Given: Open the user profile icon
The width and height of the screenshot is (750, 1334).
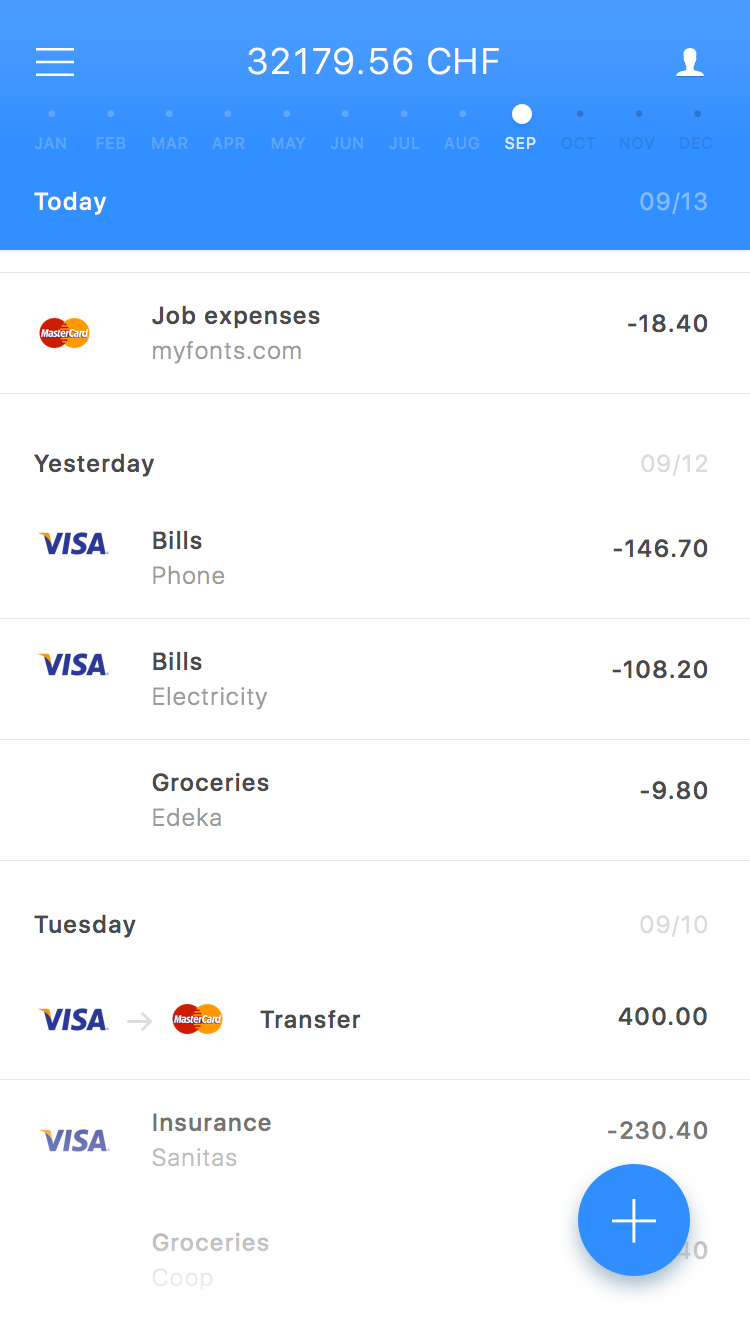Looking at the screenshot, I should (690, 62).
